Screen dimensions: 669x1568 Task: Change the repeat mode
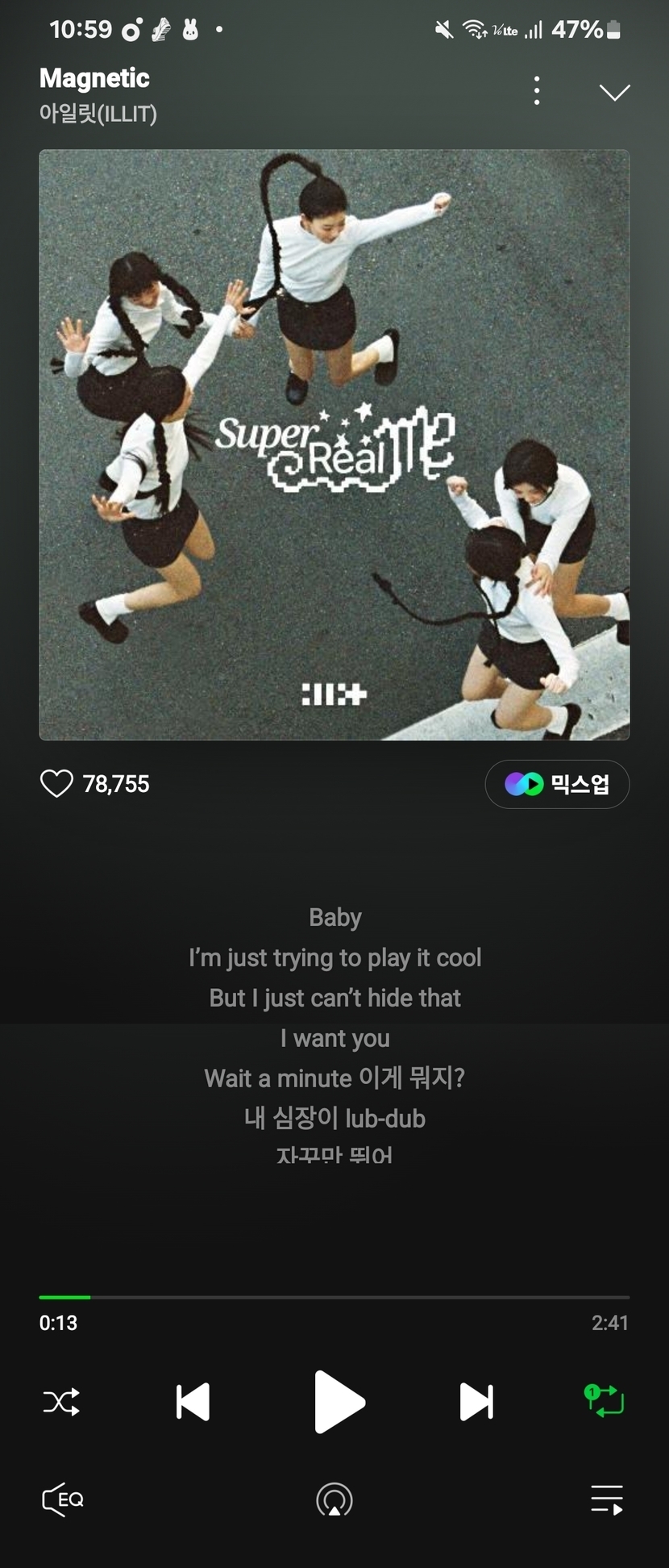pyautogui.click(x=605, y=1401)
